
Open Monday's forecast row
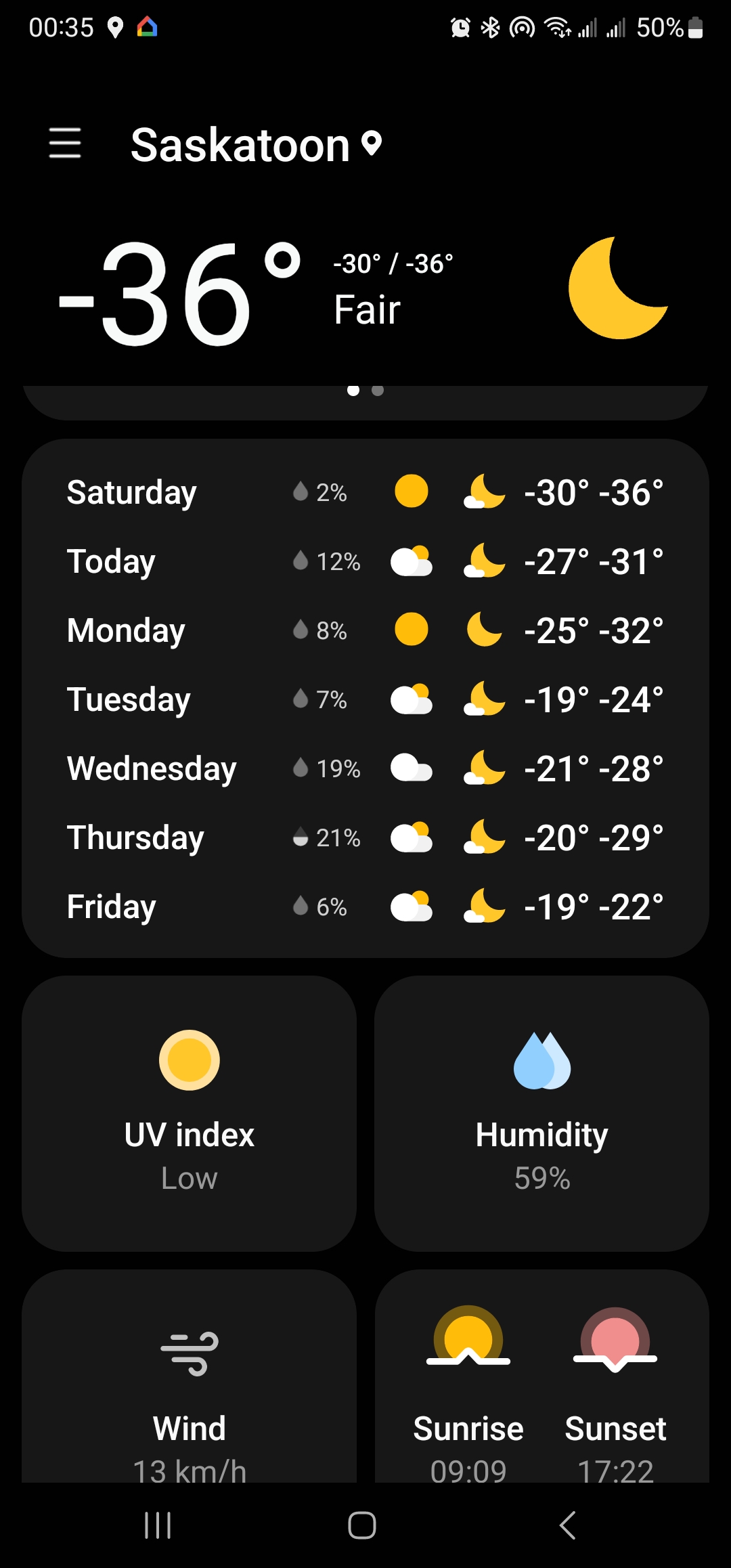(x=365, y=630)
